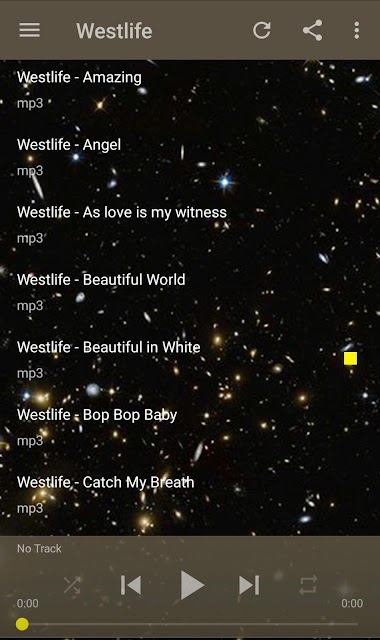Start playback with the play button
This screenshot has height=640, width=380.
click(x=192, y=585)
